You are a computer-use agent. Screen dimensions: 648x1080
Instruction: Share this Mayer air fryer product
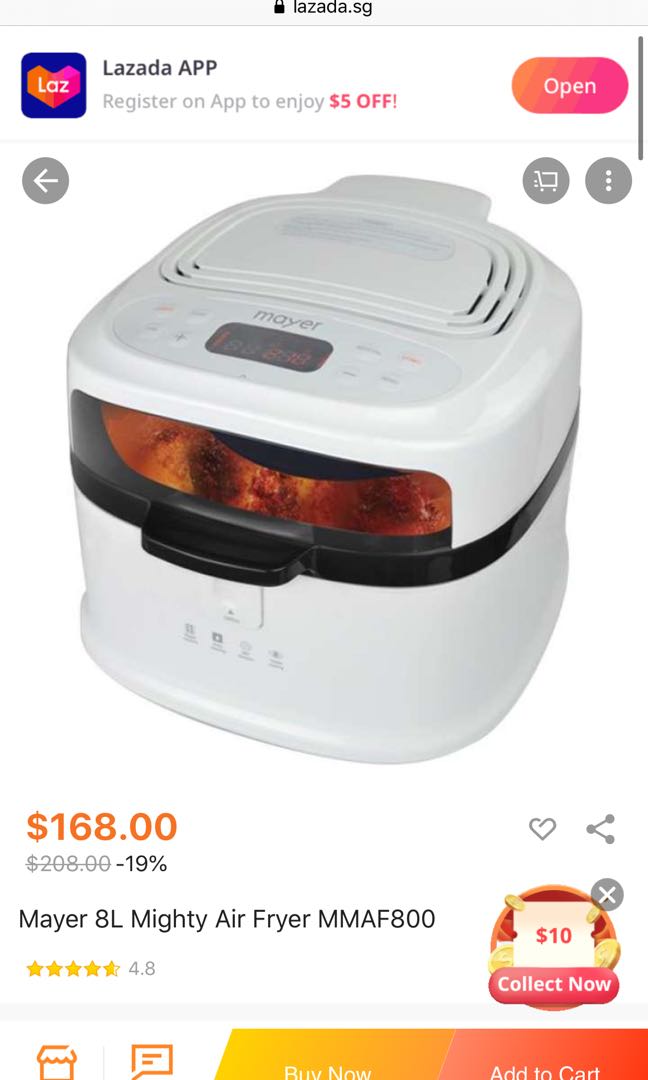coord(600,828)
